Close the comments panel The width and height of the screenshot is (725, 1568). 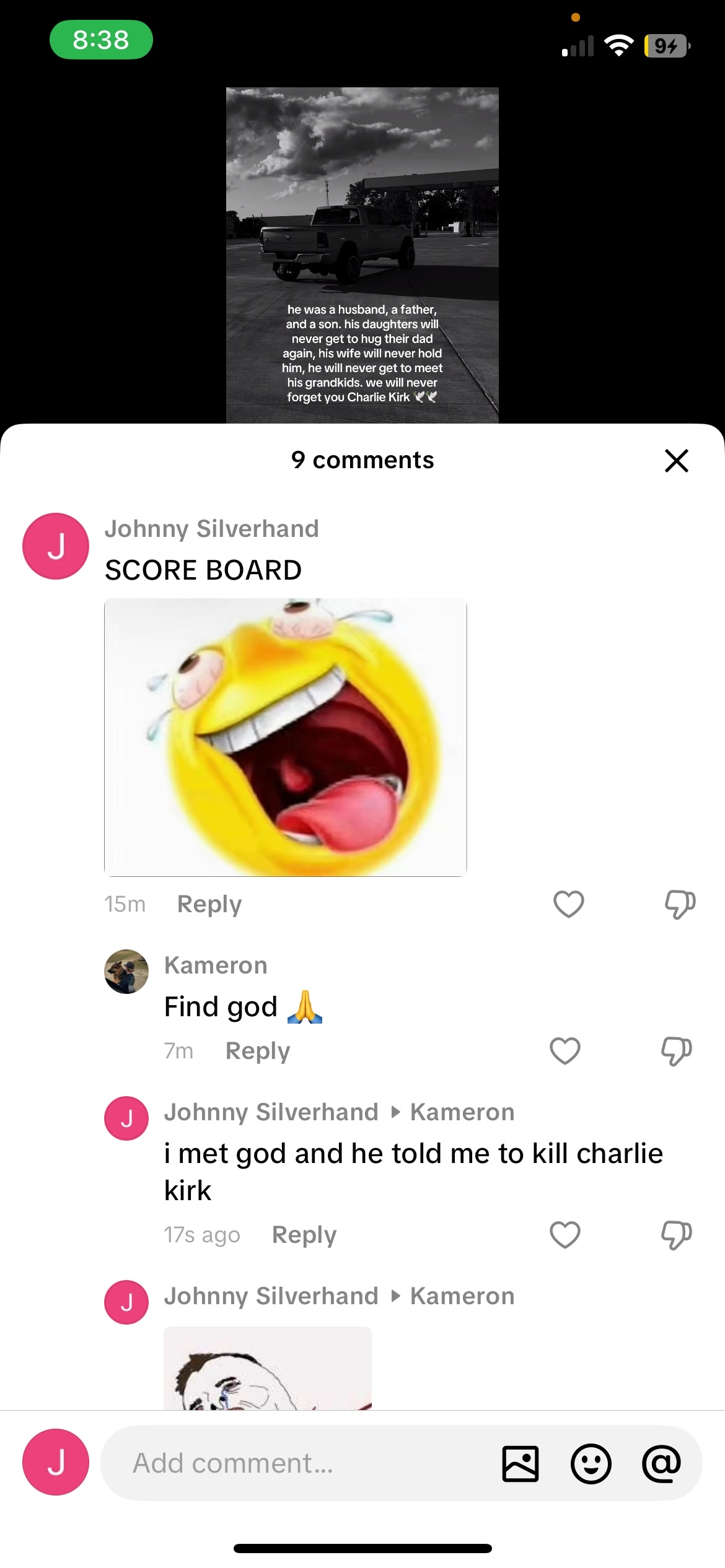(676, 461)
